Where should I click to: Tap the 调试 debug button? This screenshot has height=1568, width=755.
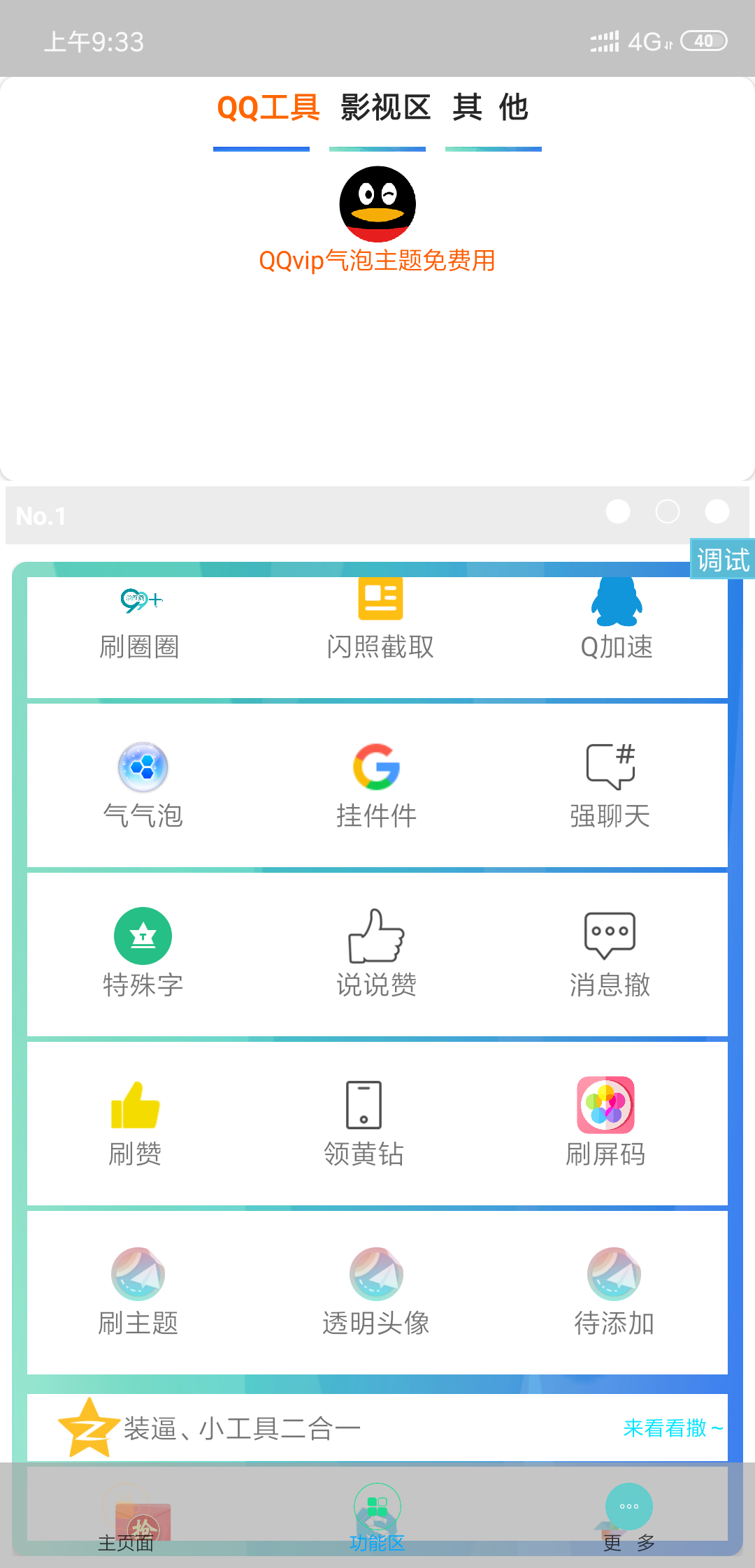click(x=723, y=560)
